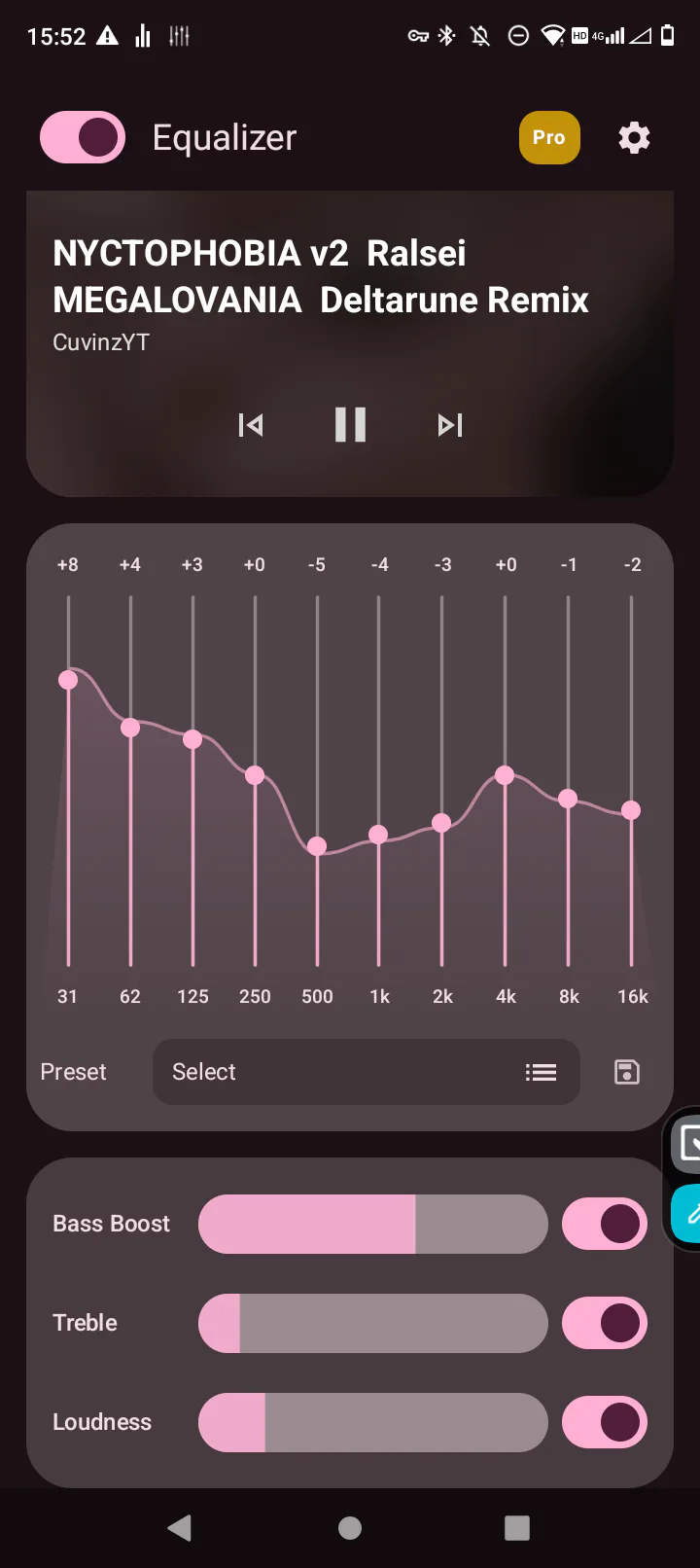The image size is (700, 1568).
Task: Save current equalizer preset
Action: click(627, 1072)
